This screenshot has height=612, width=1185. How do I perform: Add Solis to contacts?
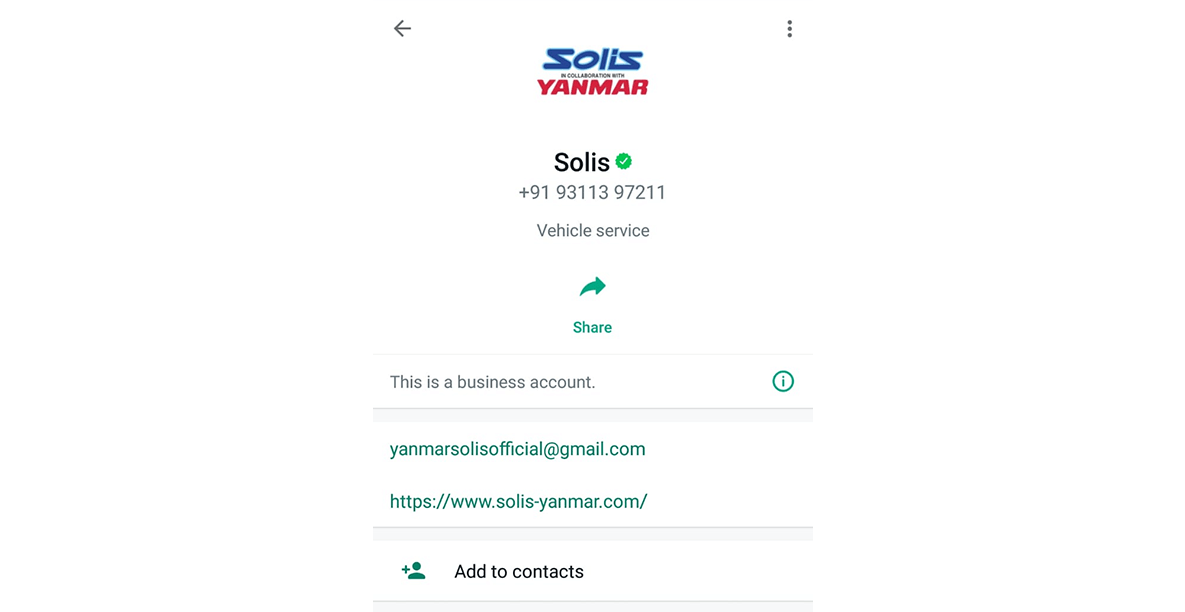[x=518, y=571]
